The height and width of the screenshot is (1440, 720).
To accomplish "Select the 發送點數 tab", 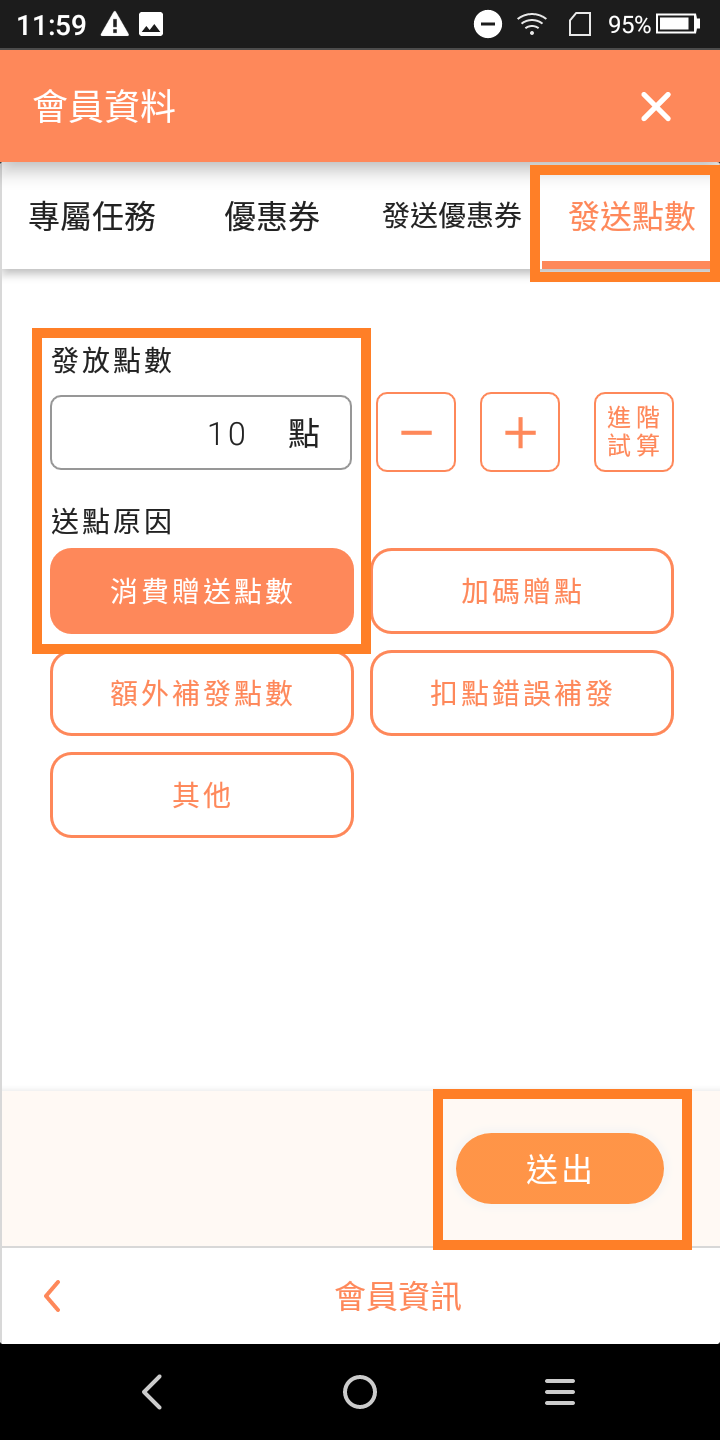I will tap(632, 216).
